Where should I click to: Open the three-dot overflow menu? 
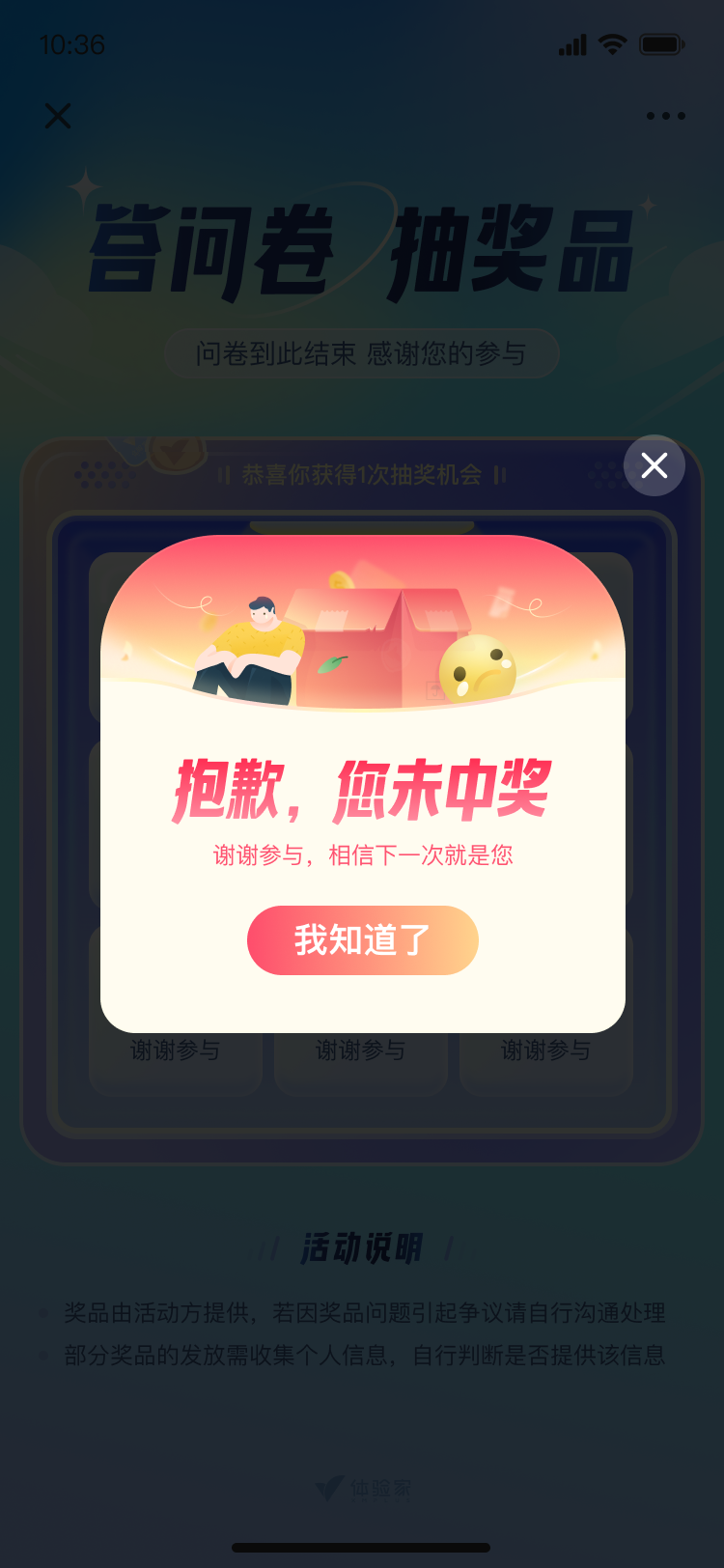coord(665,116)
